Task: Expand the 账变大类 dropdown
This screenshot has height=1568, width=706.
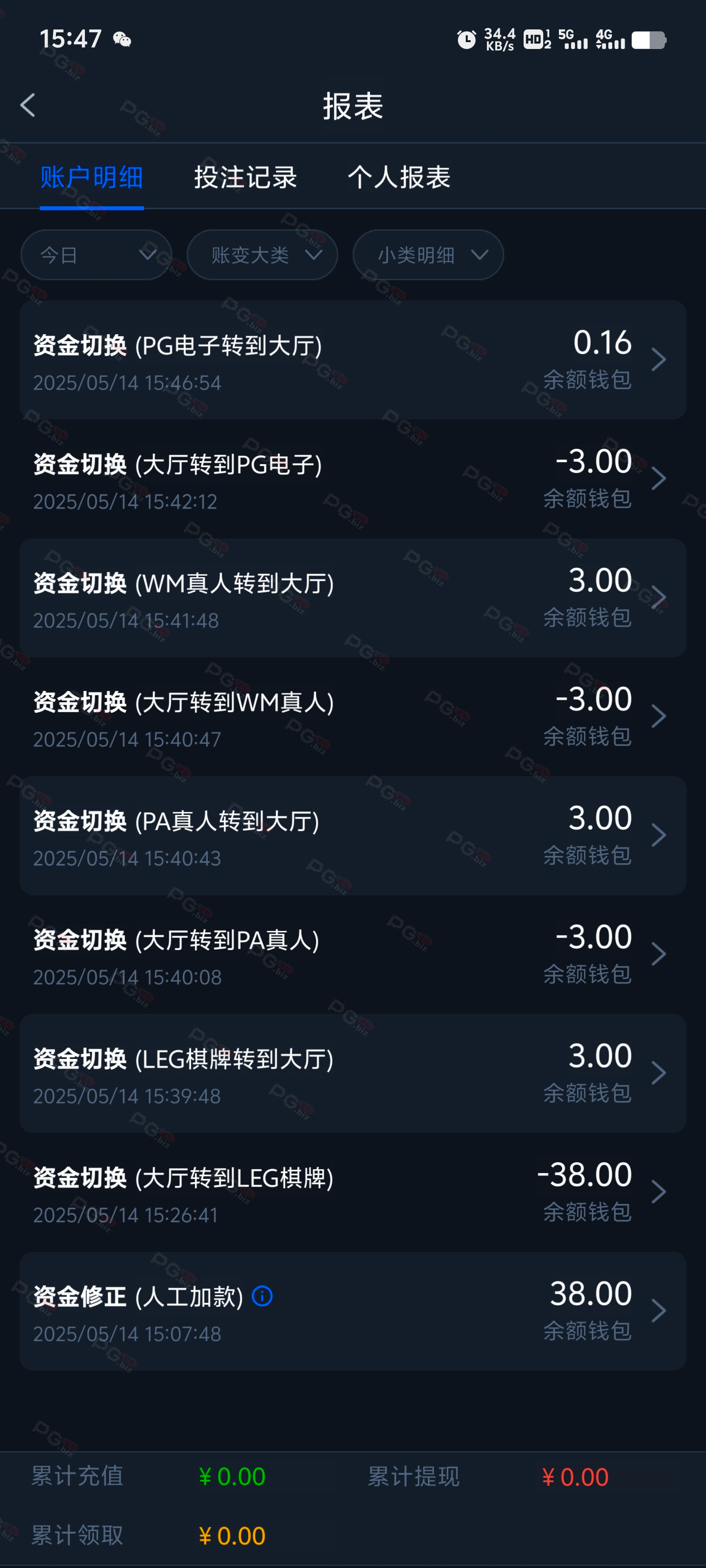Action: (262, 254)
